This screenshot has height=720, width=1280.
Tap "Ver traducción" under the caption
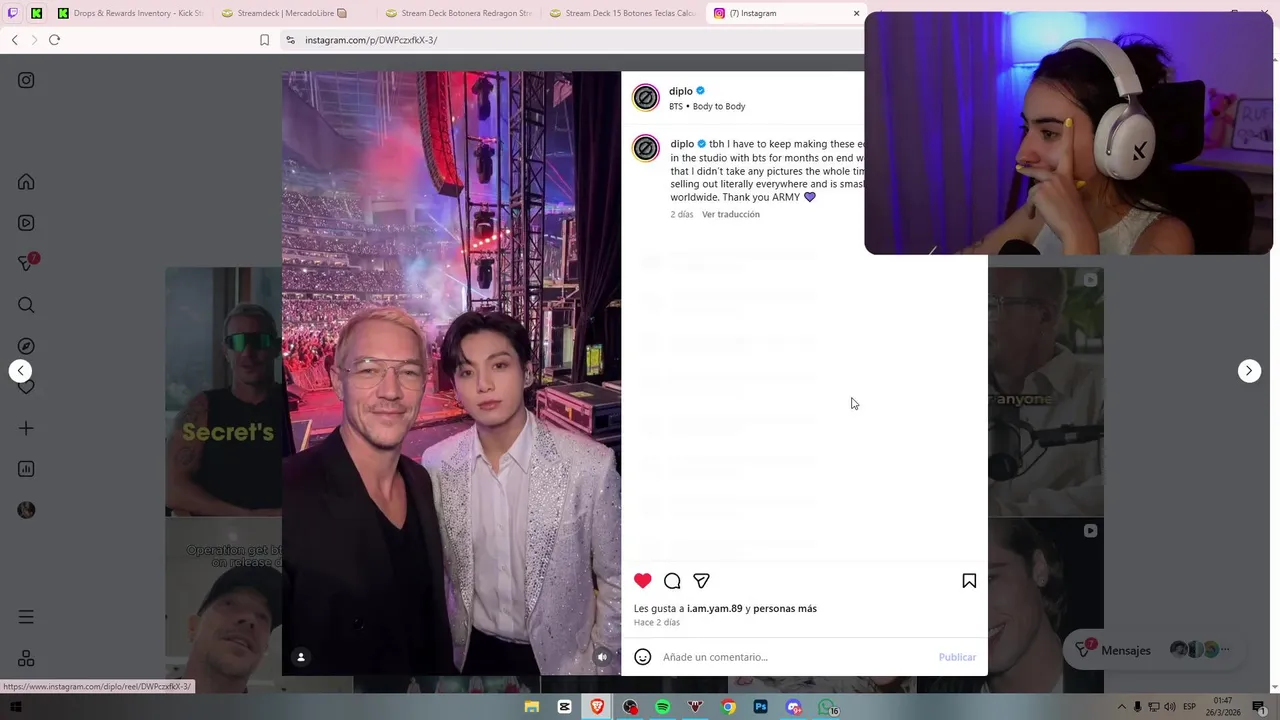[730, 214]
